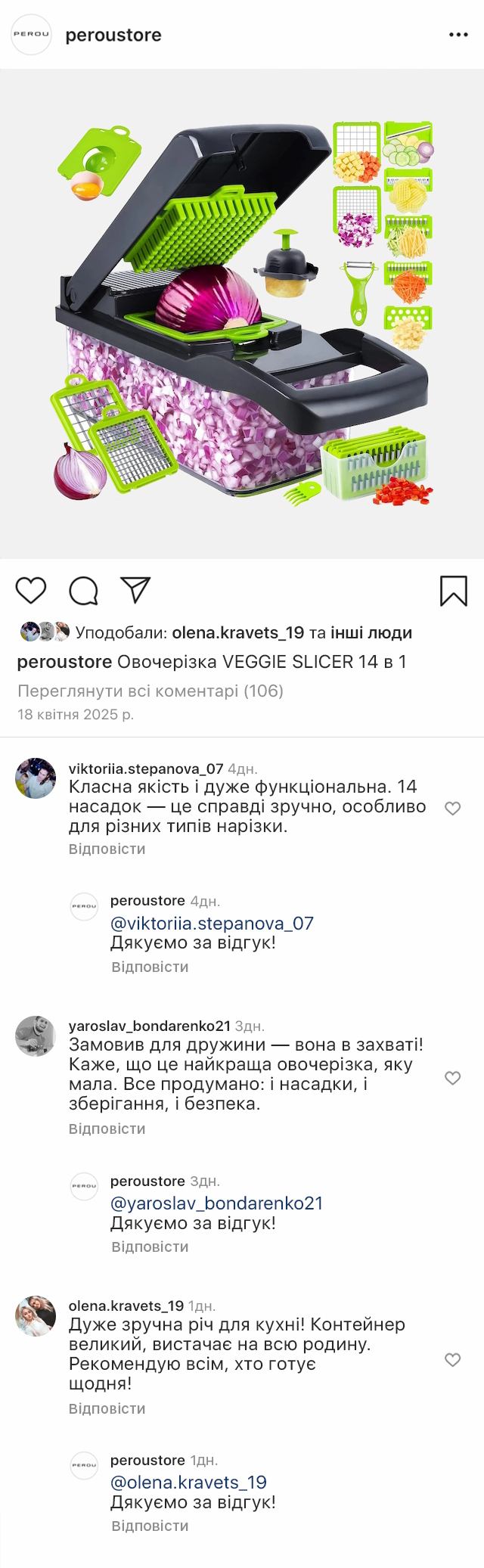Viewport: 484px width, 1568px height.
Task: Bookmark the veggie slicer post
Action: [x=453, y=591]
